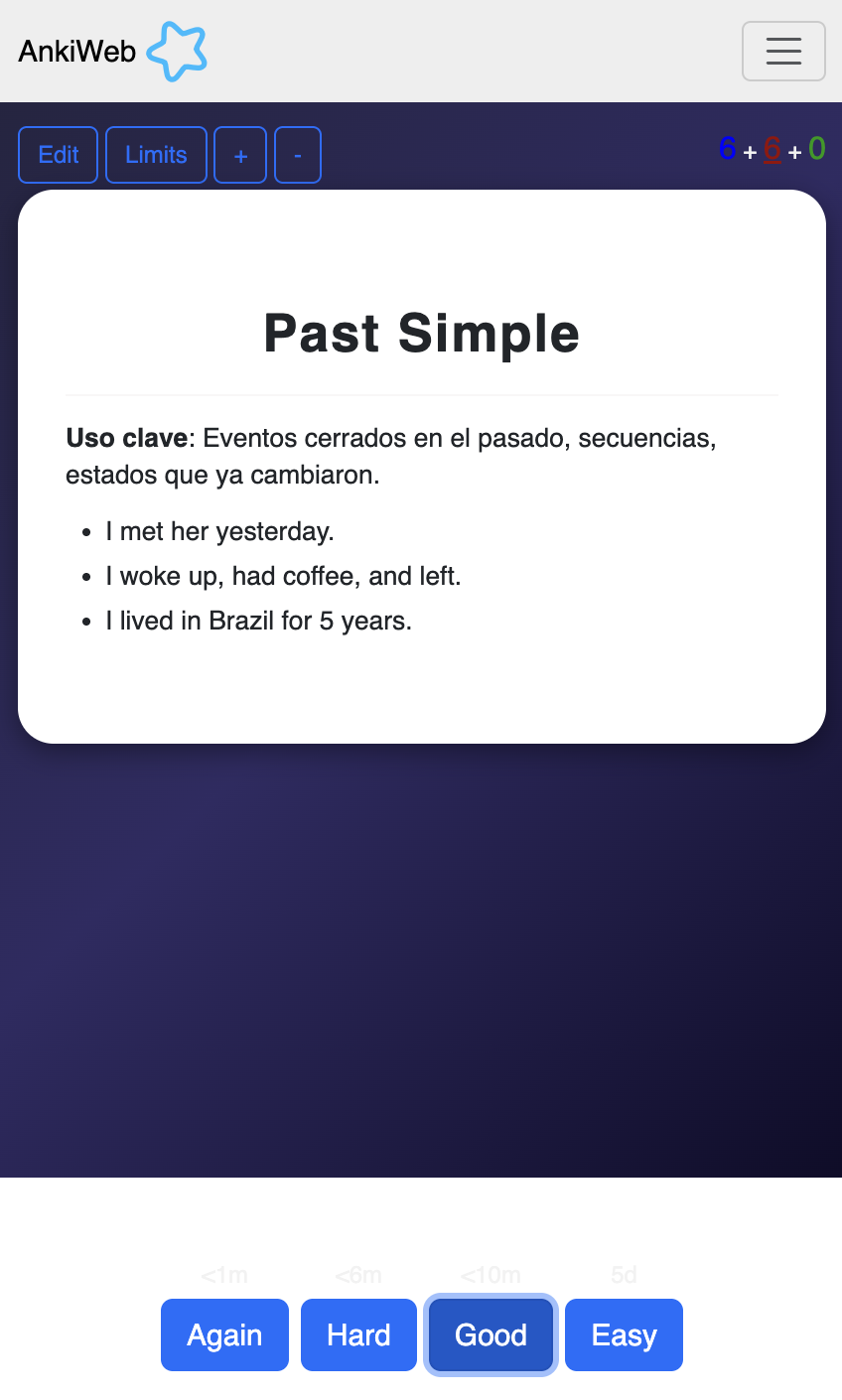Open the Limits settings

pyautogui.click(x=156, y=155)
